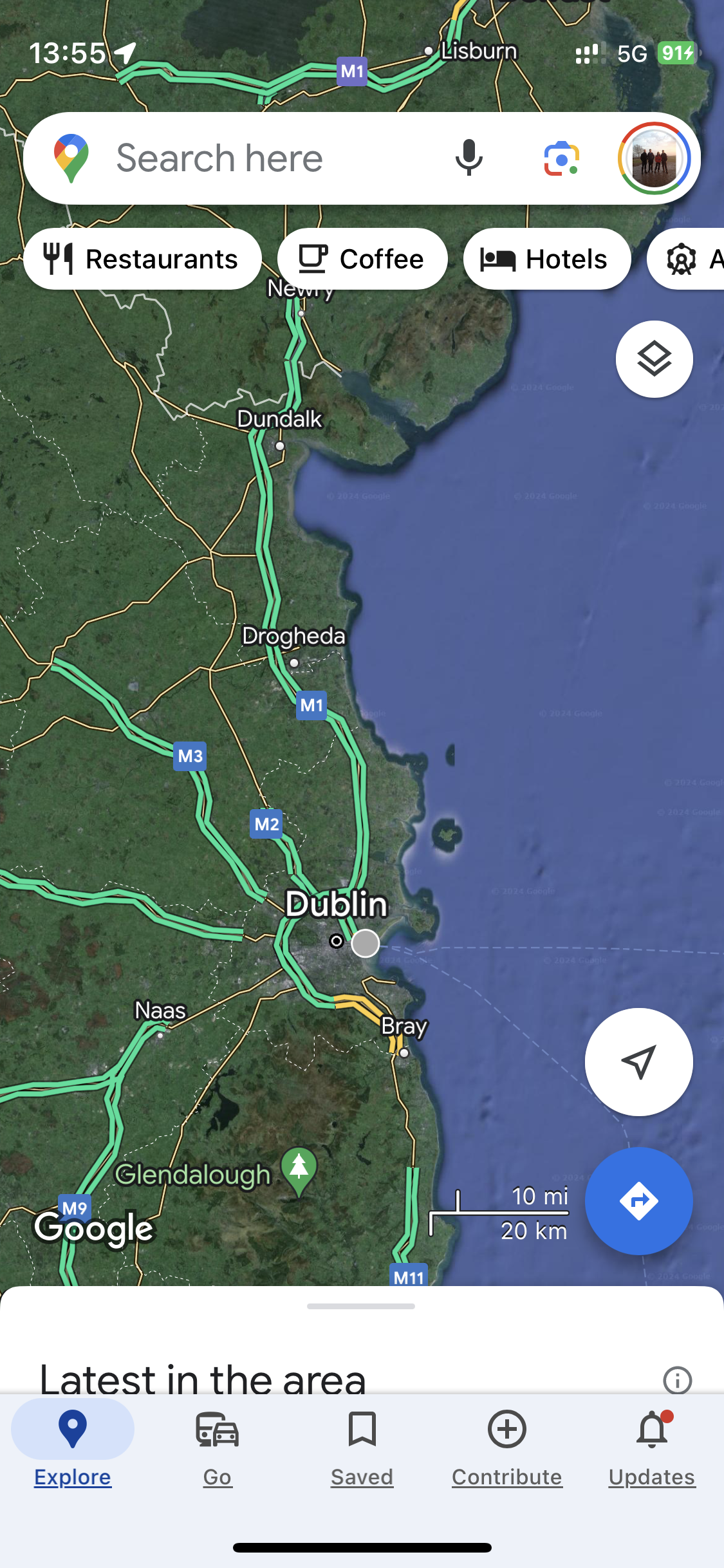Center the map on my location

tap(638, 1062)
